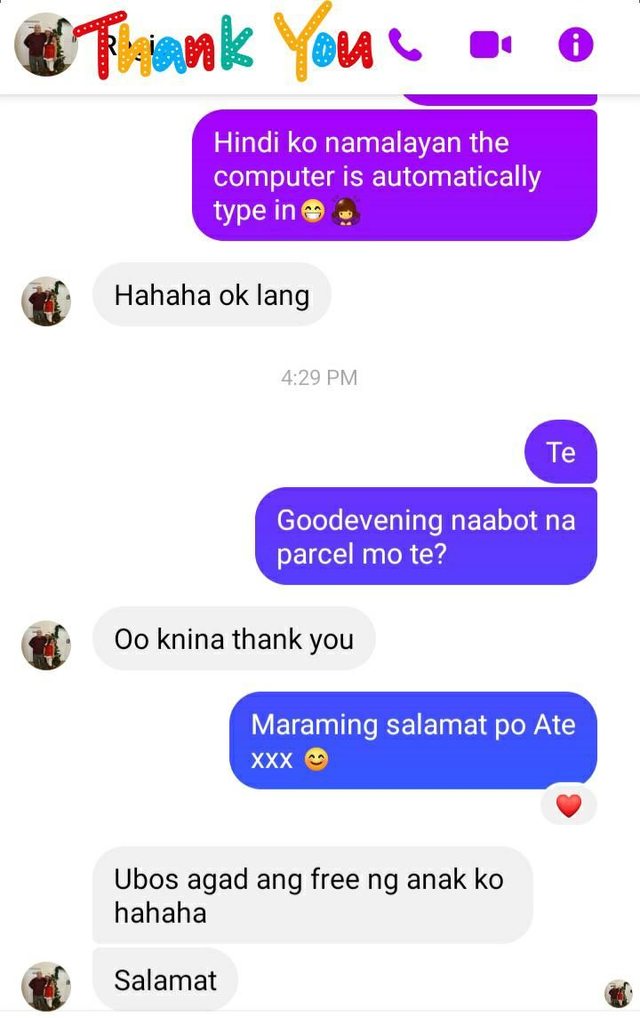Start a voice call with this contact
The image size is (640, 1018).
click(406, 45)
